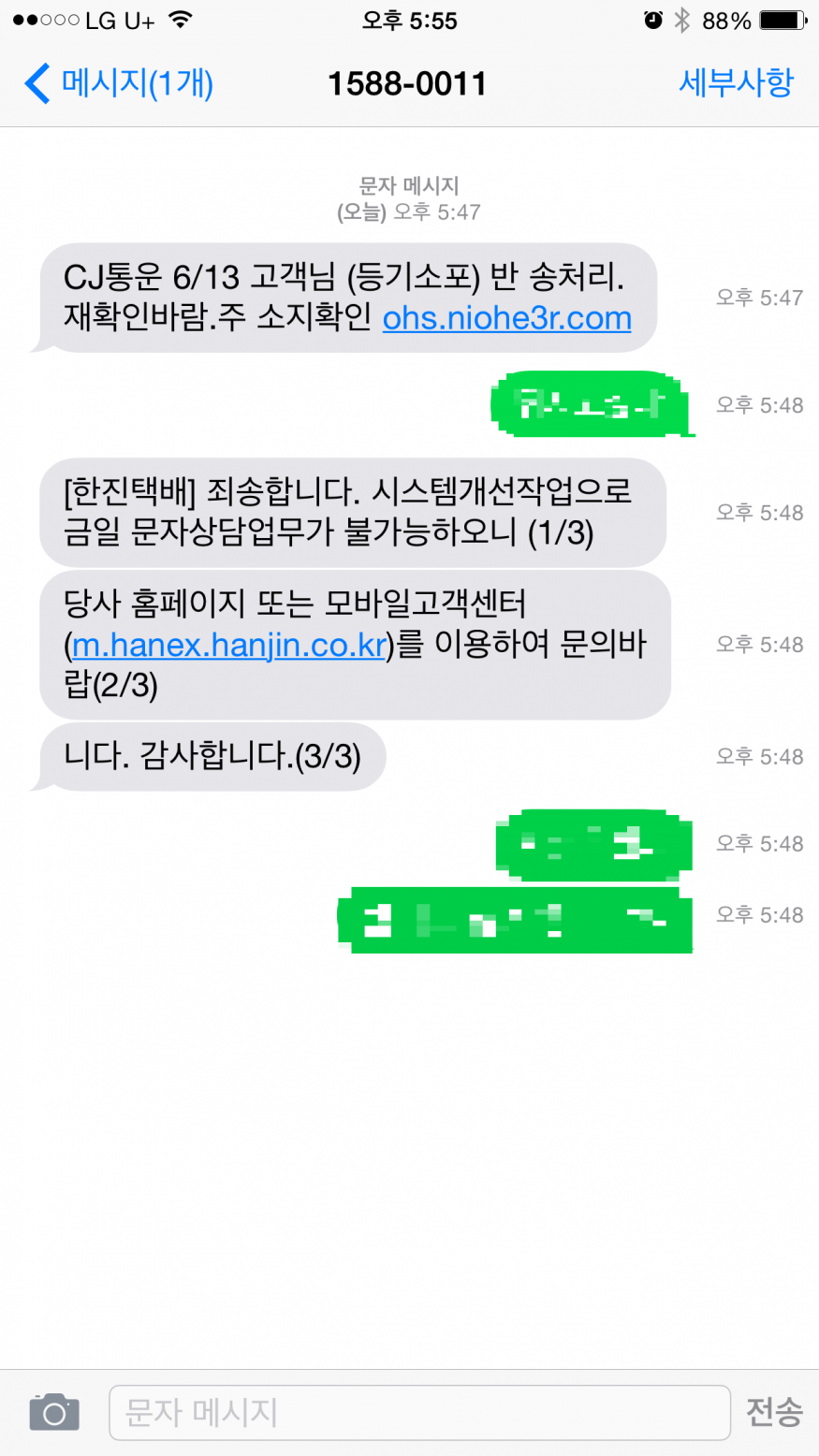Open 세부사항 for this conversation
Screen dimensions: 819x1456
736,83
